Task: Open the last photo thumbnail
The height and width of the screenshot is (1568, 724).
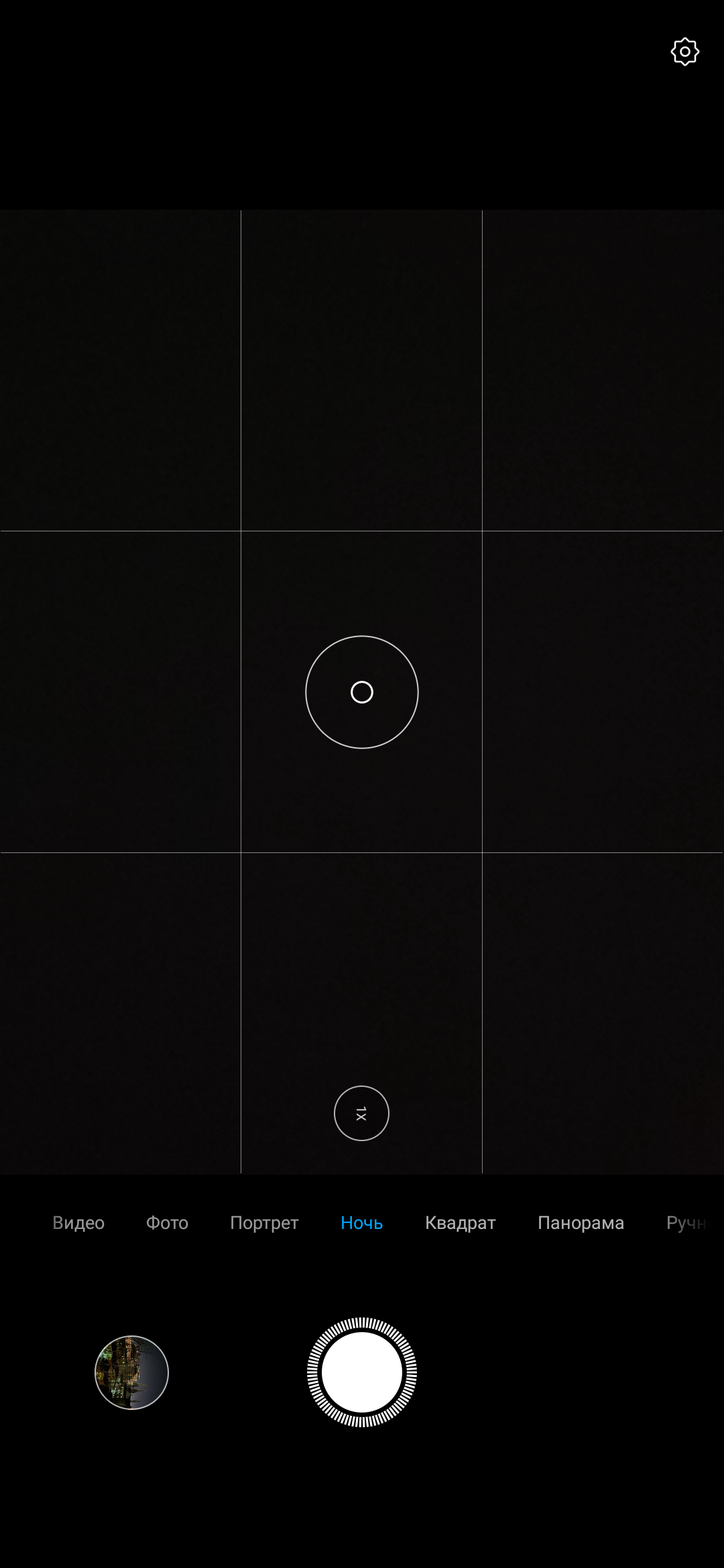Action: pos(131,1372)
